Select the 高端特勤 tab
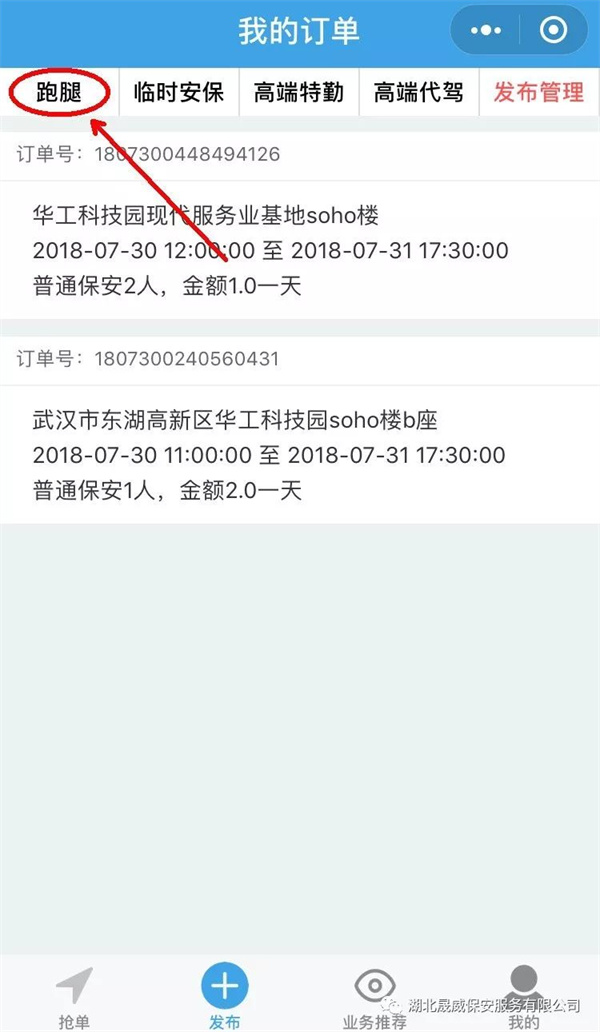600x1032 pixels. (299, 93)
